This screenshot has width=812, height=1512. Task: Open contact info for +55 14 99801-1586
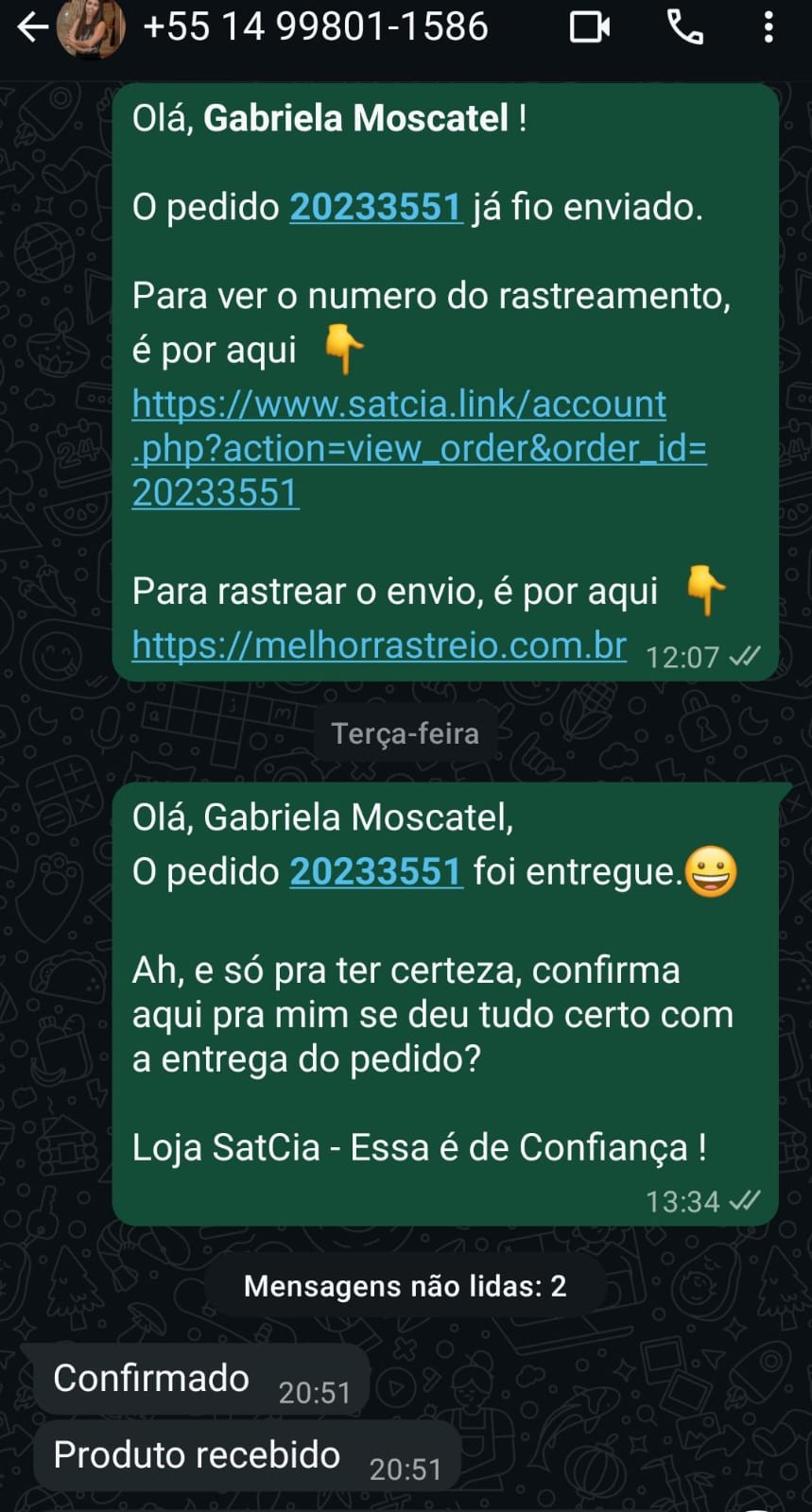tap(315, 26)
